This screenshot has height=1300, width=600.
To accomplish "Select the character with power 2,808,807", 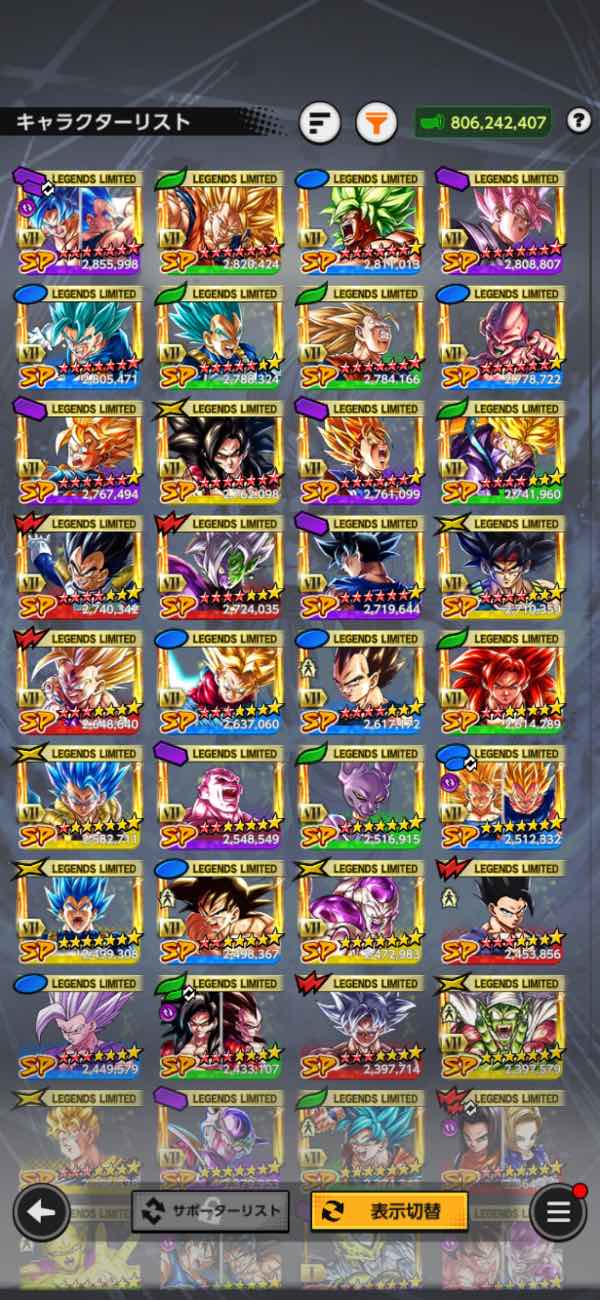I will click(x=501, y=223).
